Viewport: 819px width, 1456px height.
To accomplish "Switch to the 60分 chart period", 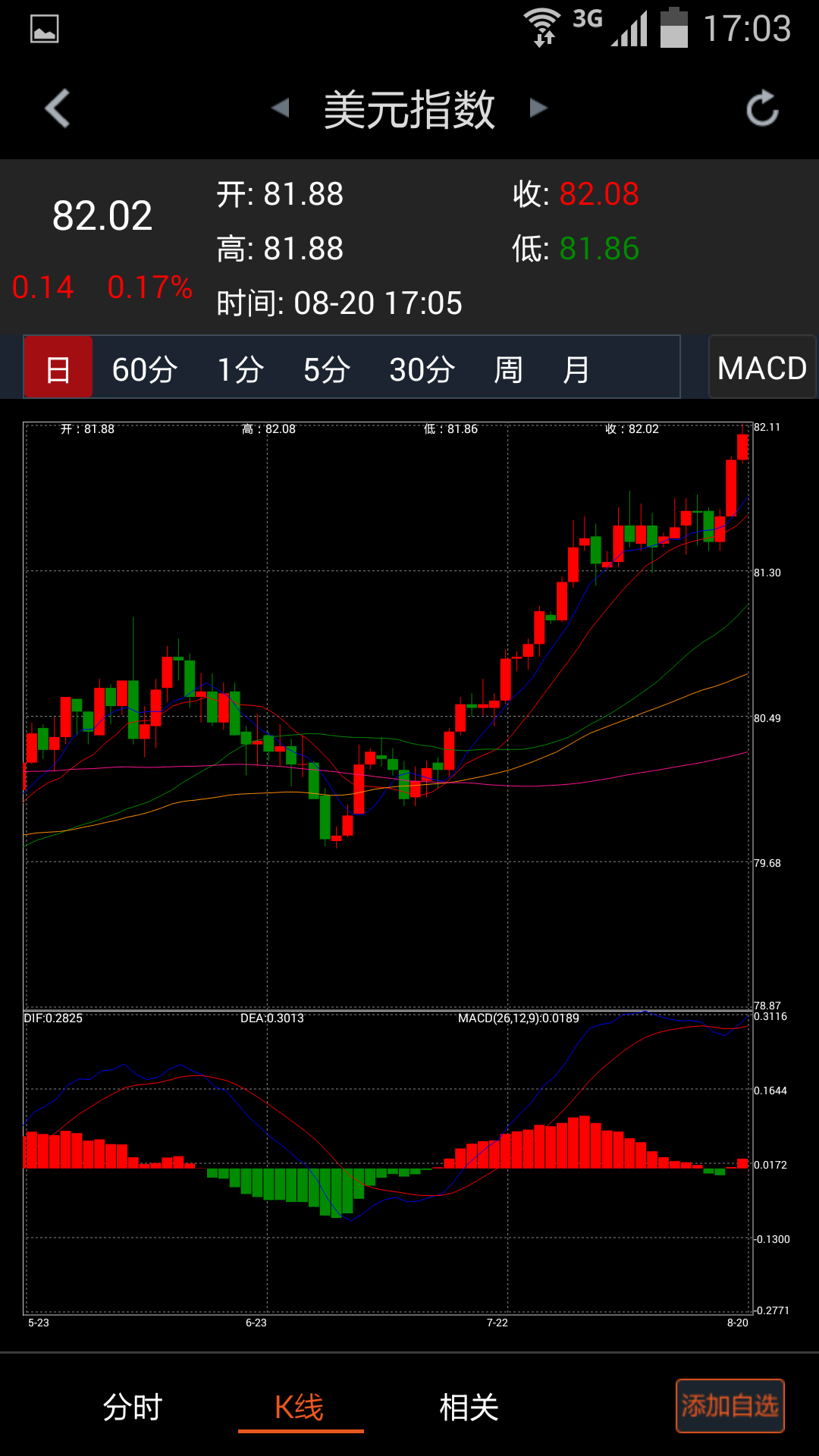I will (144, 369).
